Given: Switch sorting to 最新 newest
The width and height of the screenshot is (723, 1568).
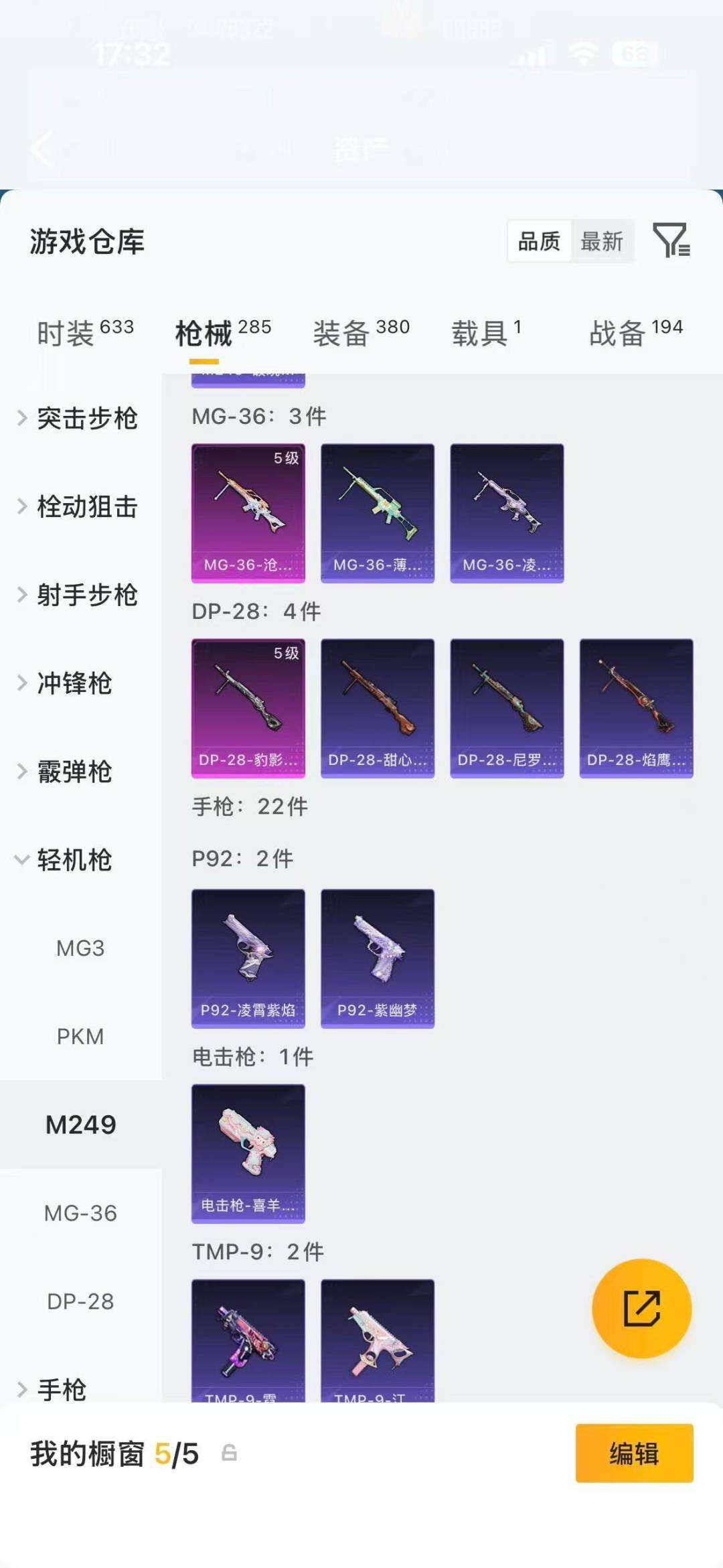Looking at the screenshot, I should point(602,242).
